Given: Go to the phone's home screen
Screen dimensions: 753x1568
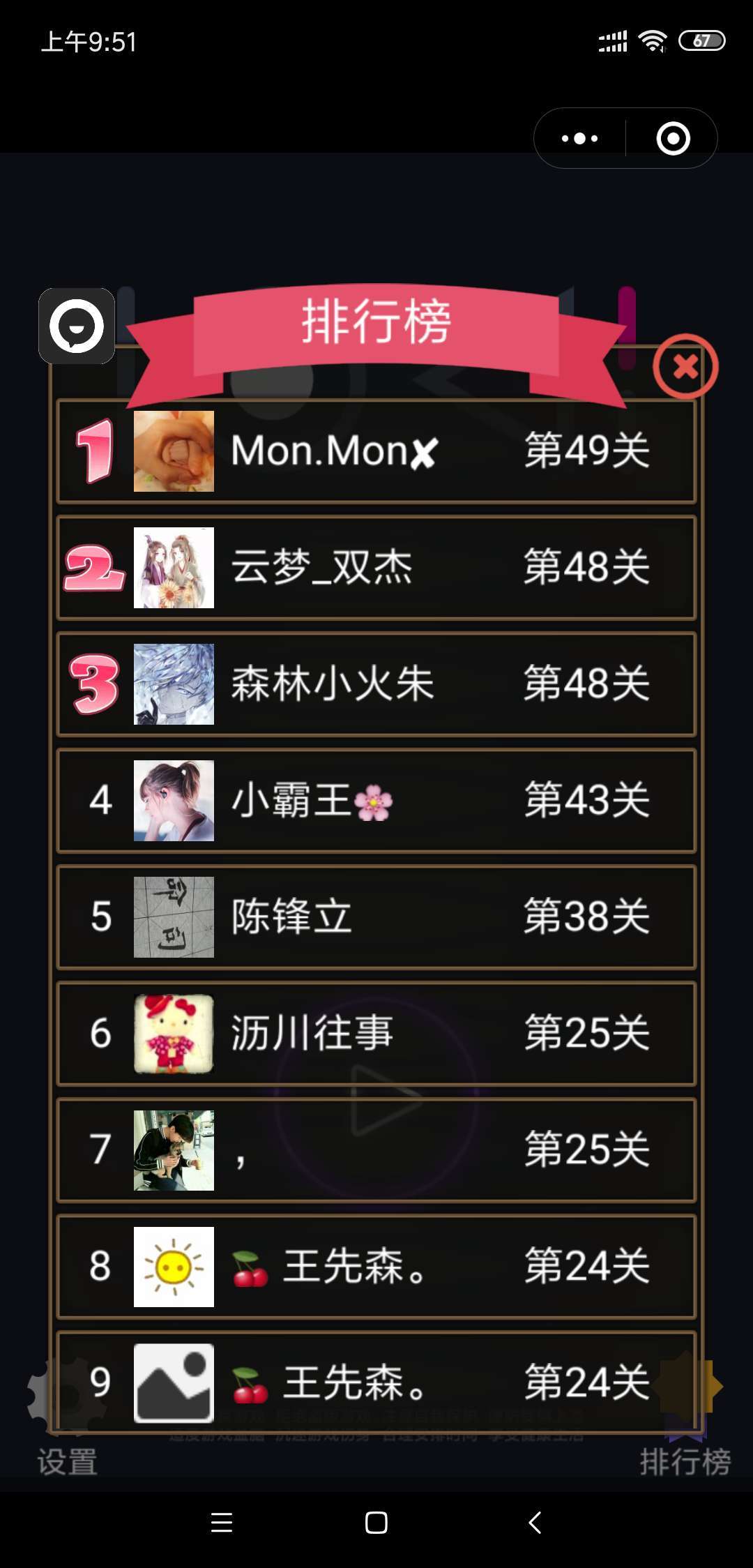Looking at the screenshot, I should coord(376,1522).
